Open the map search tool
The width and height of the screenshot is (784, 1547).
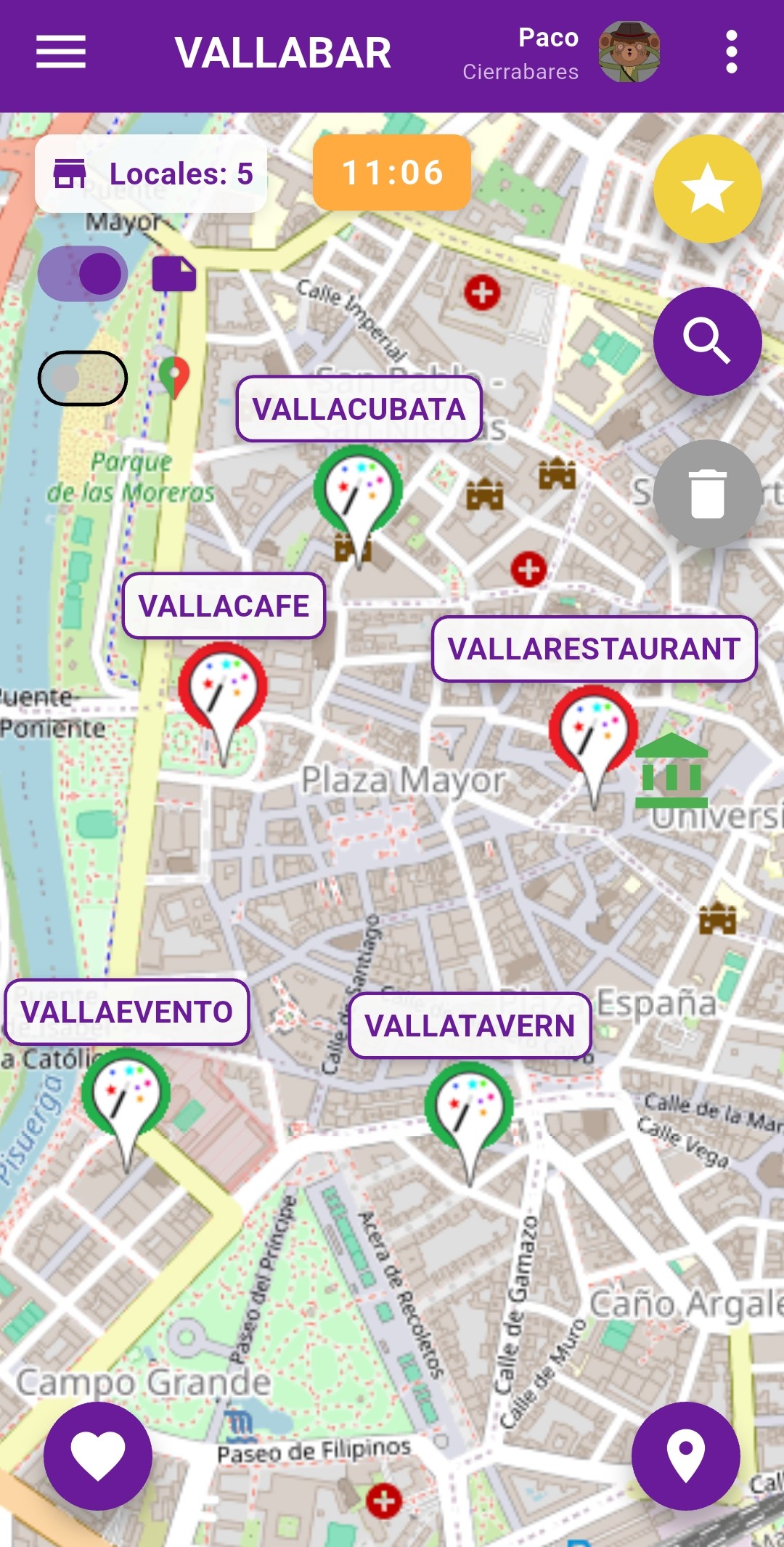click(706, 341)
